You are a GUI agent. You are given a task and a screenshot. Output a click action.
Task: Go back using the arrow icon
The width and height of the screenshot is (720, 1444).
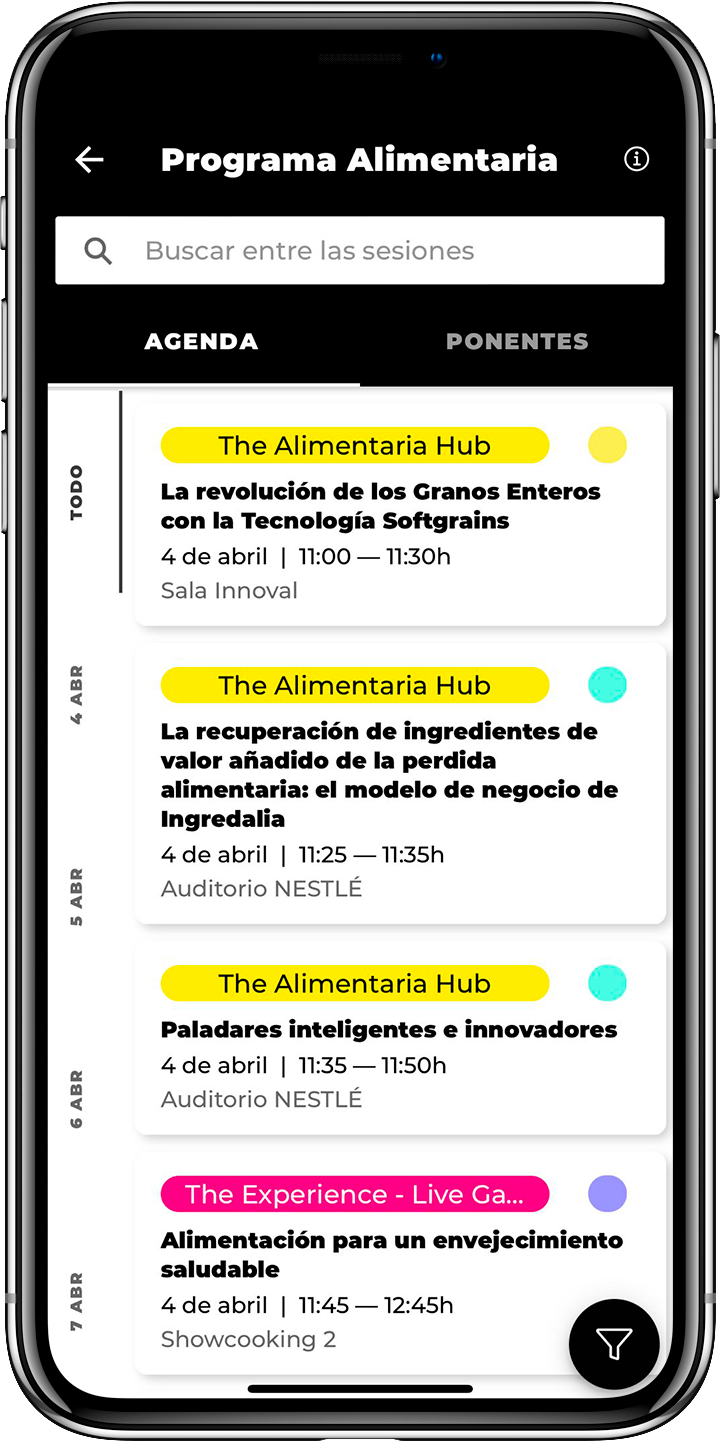point(89,160)
